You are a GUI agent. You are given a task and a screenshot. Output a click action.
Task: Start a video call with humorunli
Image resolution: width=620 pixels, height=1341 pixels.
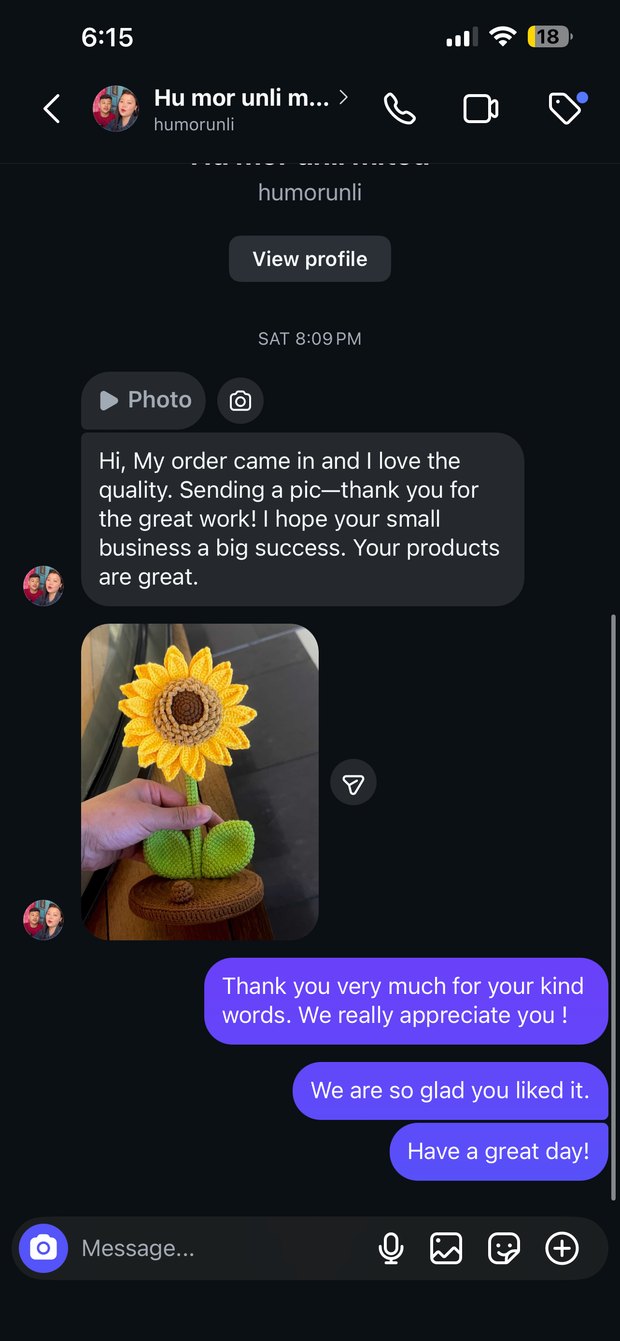(x=481, y=109)
